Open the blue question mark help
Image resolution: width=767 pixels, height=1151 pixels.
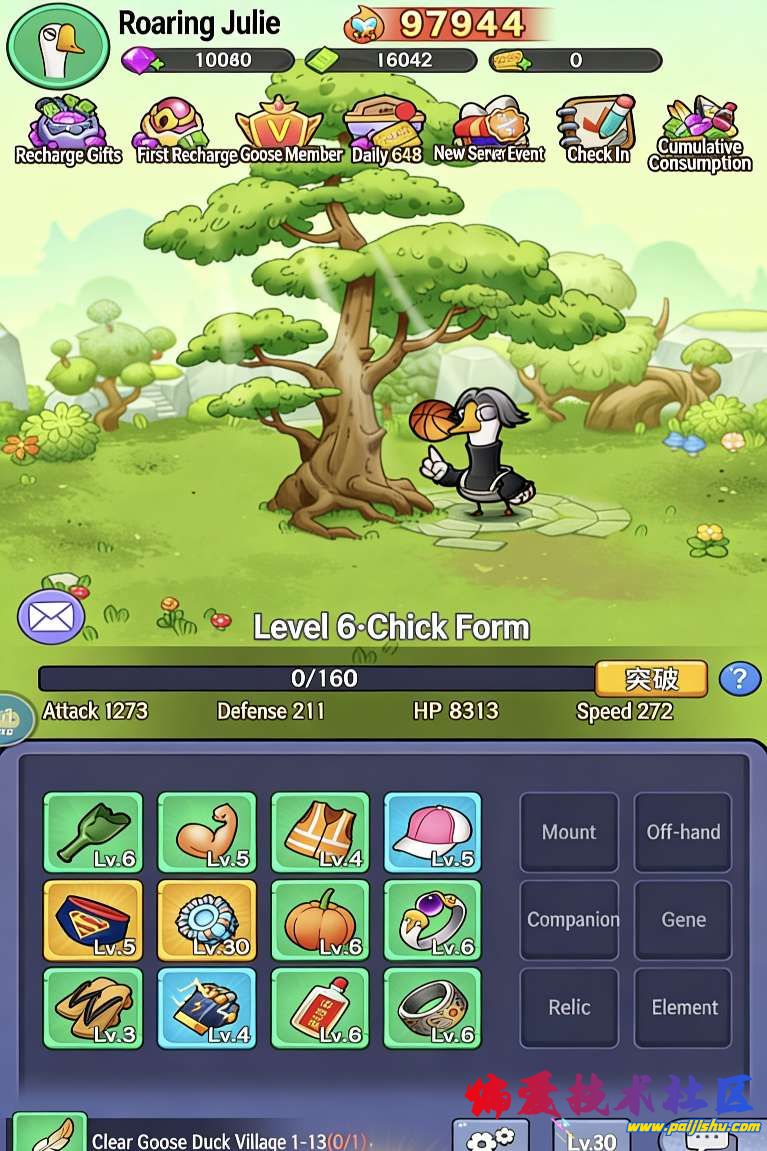point(740,679)
